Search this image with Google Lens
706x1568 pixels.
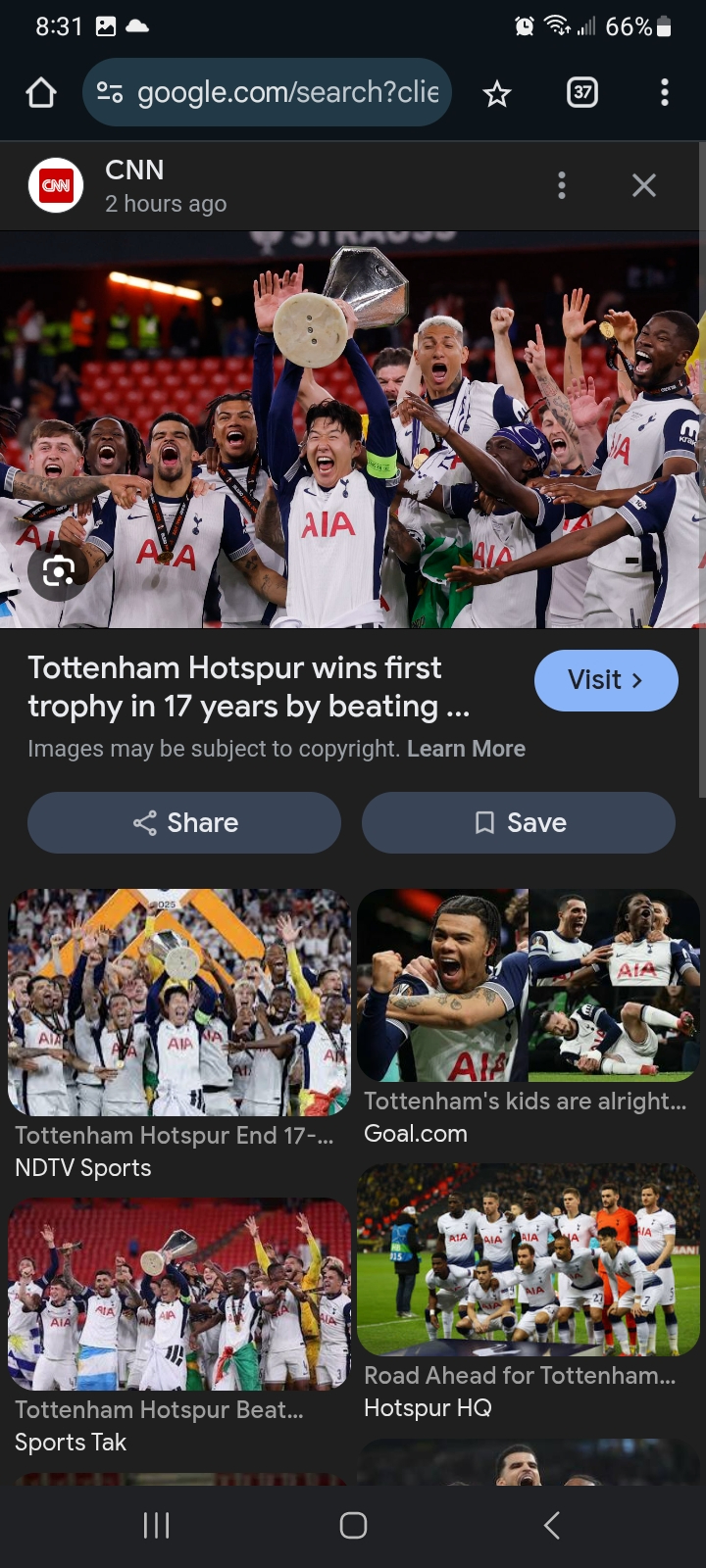(58, 570)
